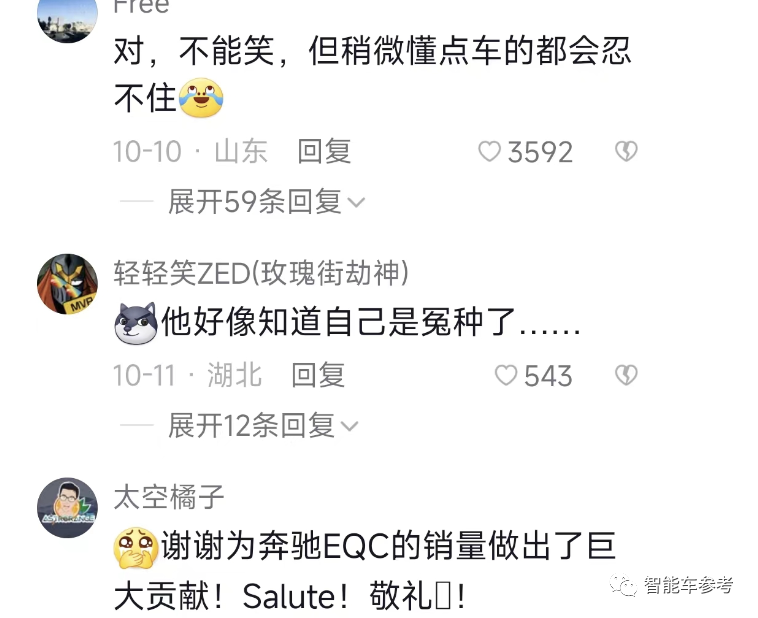The image size is (758, 618).
Task: Like 轻轻笑ZED's comment with 543 likes
Action: (x=507, y=376)
